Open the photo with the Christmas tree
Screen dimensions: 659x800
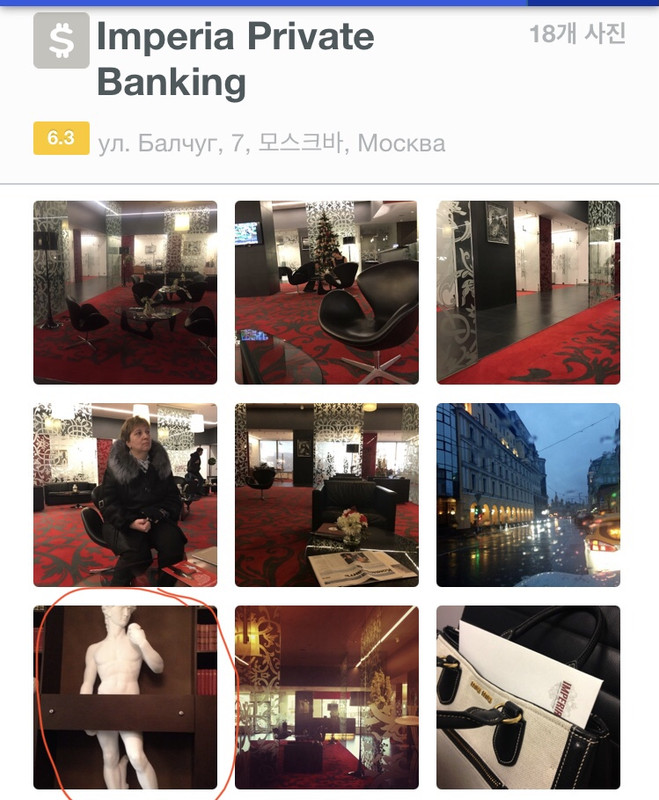326,292
